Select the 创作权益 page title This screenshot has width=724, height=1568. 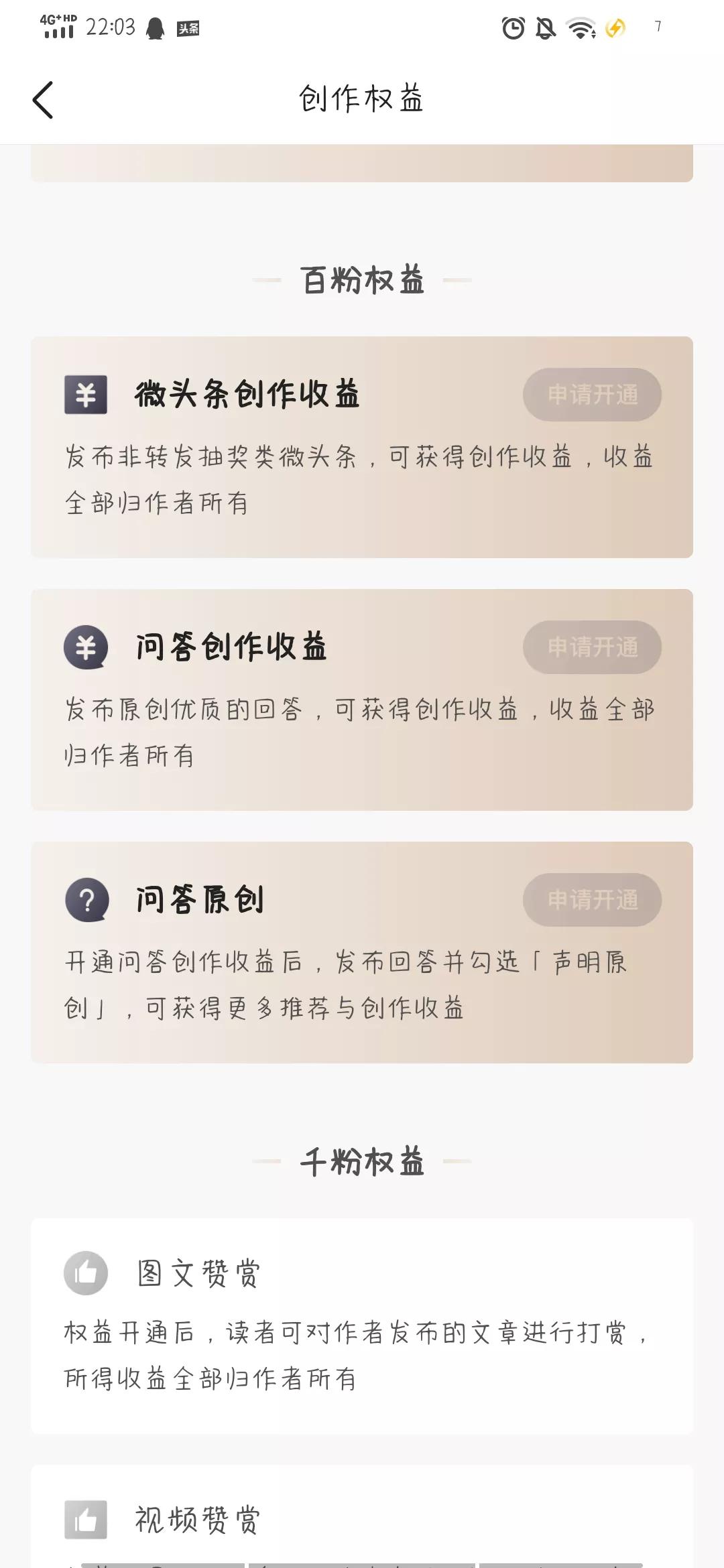[x=361, y=98]
